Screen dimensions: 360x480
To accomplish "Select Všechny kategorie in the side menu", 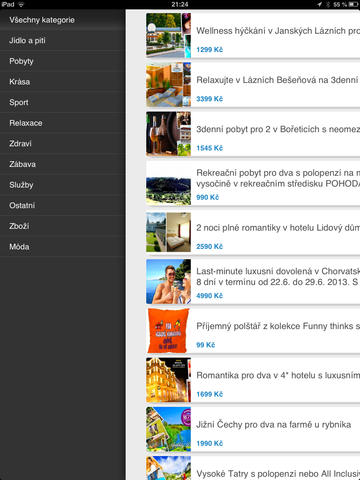I will [x=63, y=20].
